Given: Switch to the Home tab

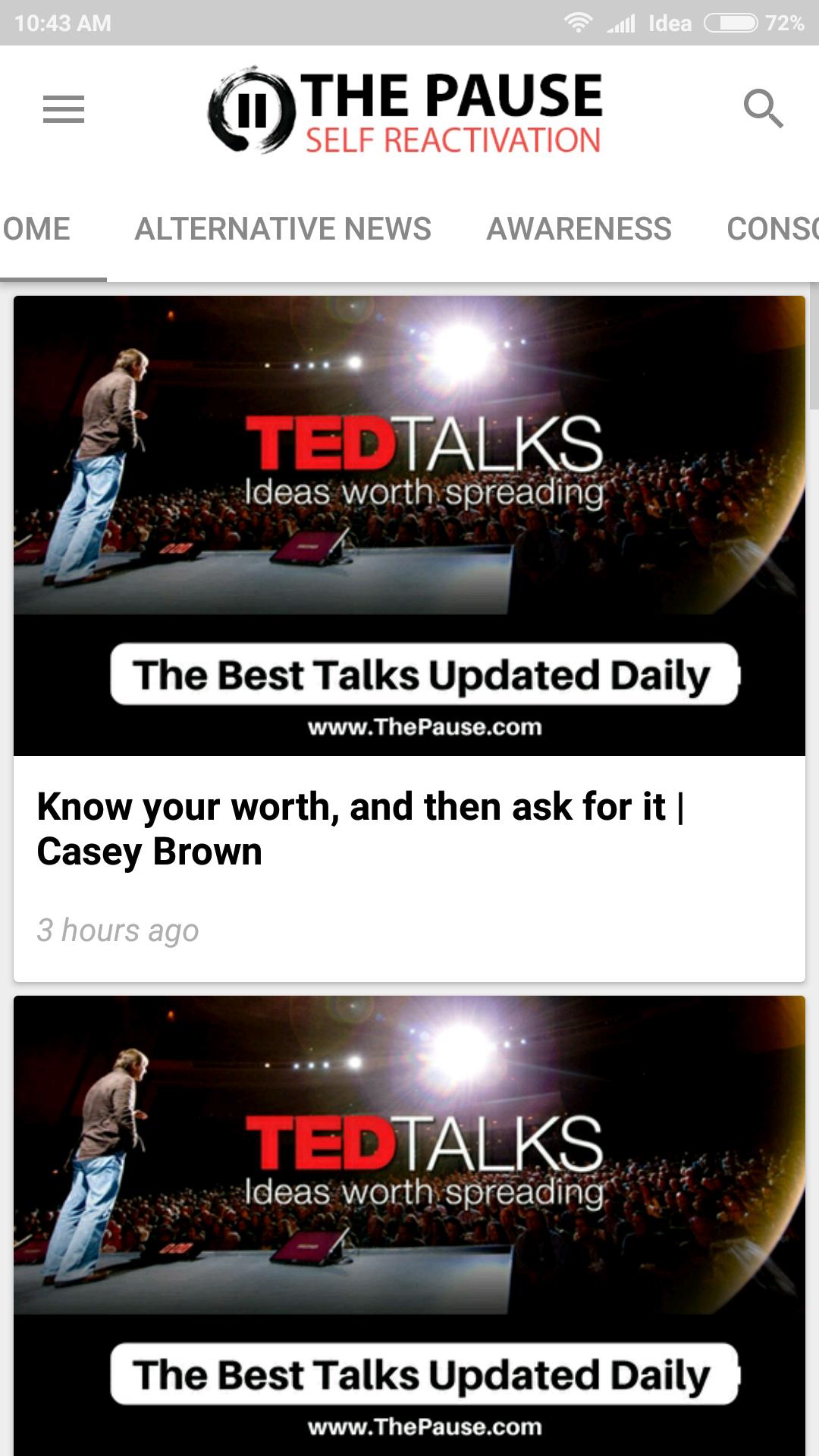Looking at the screenshot, I should pos(38,229).
